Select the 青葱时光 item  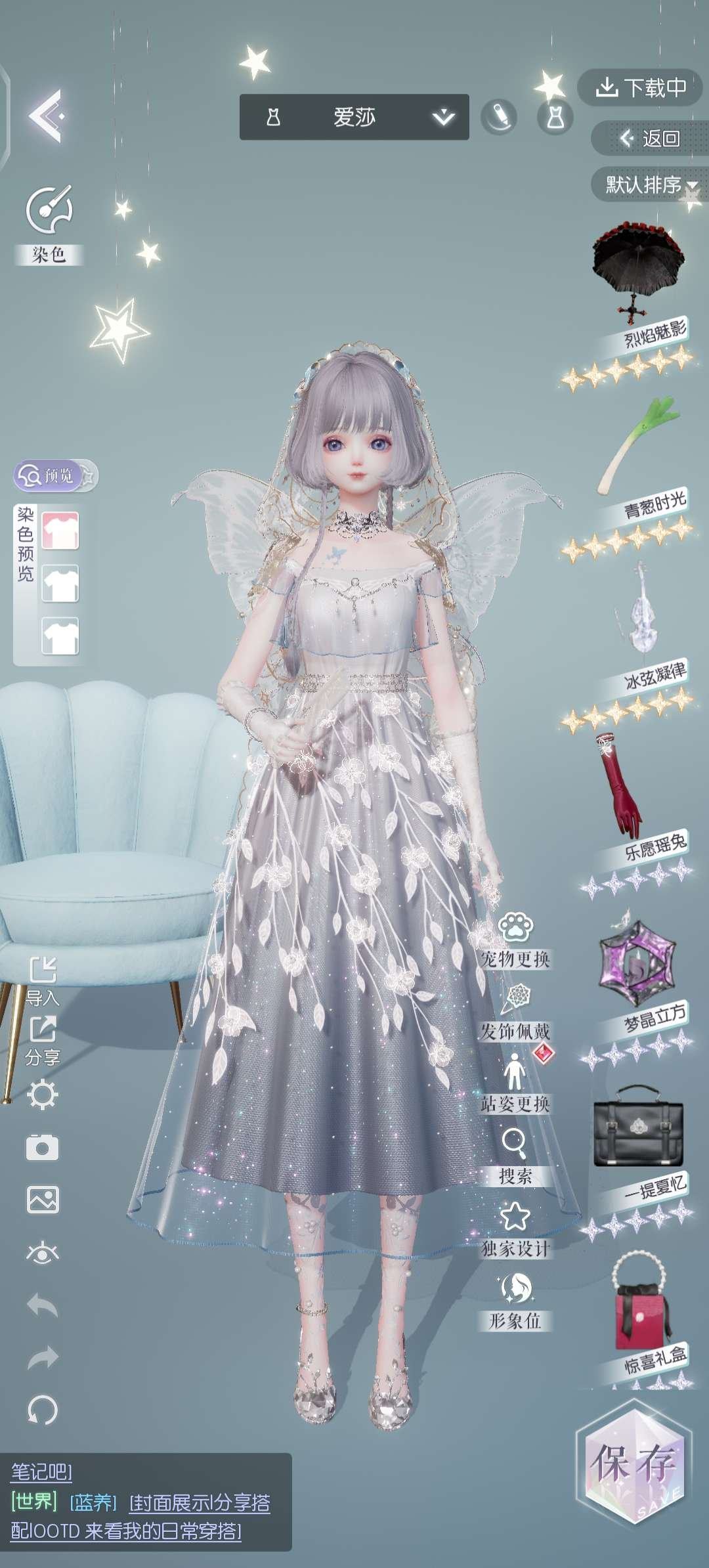(x=637, y=446)
